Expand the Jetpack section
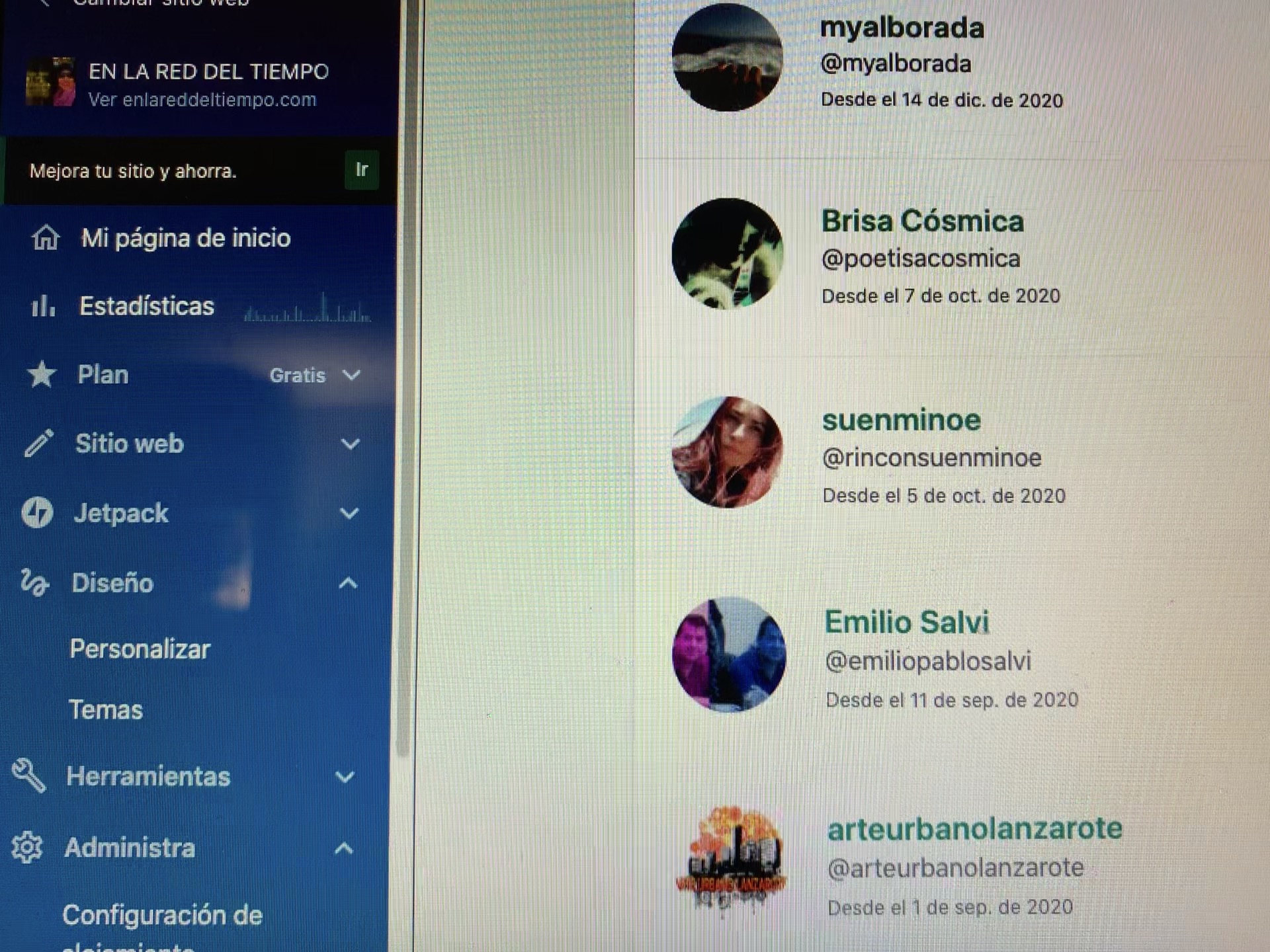 pyautogui.click(x=349, y=513)
